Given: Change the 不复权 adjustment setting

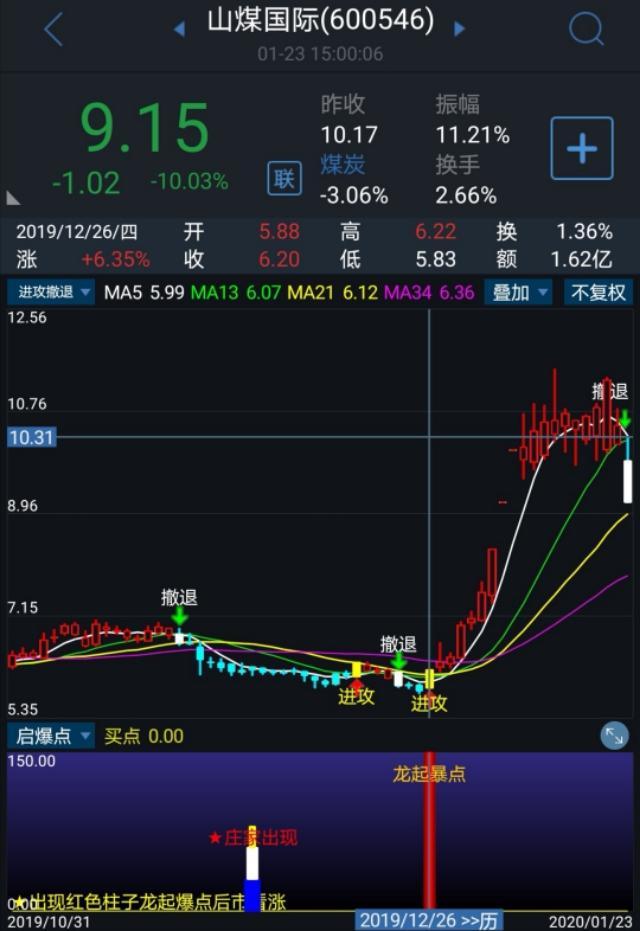Looking at the screenshot, I should 598,293.
